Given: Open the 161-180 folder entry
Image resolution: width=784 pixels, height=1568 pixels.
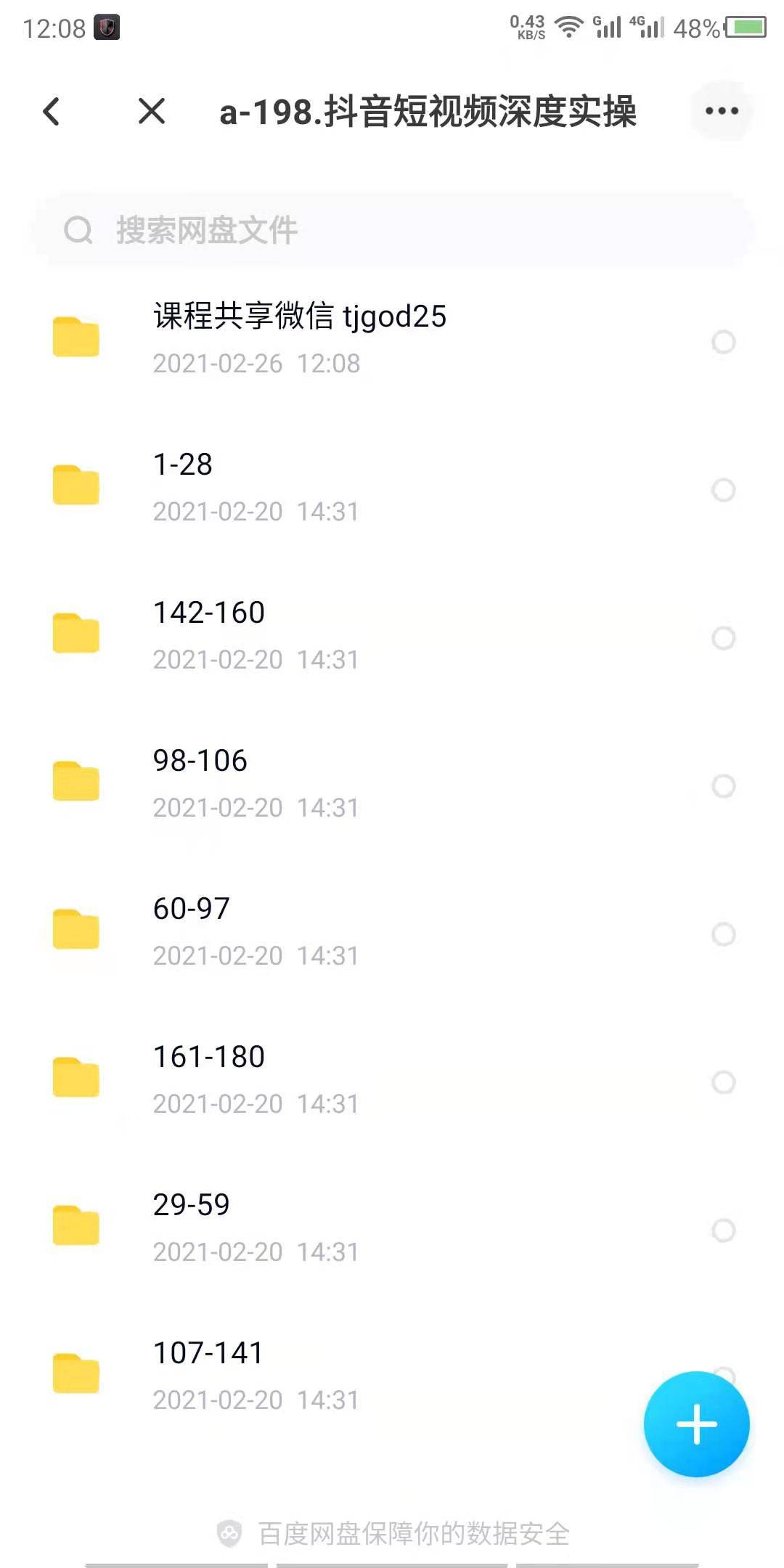Looking at the screenshot, I should click(210, 1057).
